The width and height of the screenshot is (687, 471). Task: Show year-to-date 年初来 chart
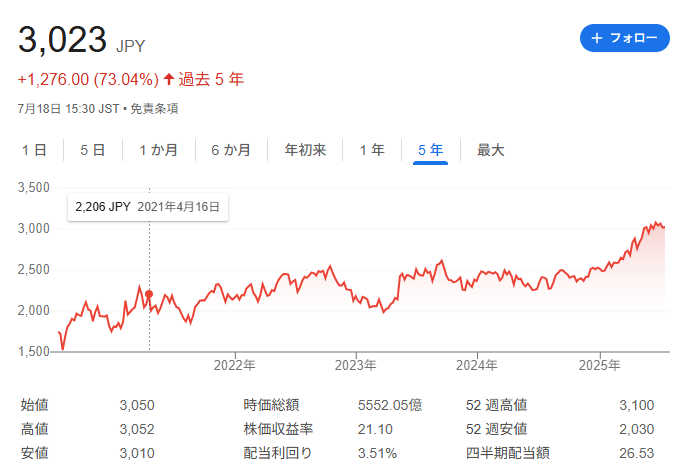tap(305, 150)
